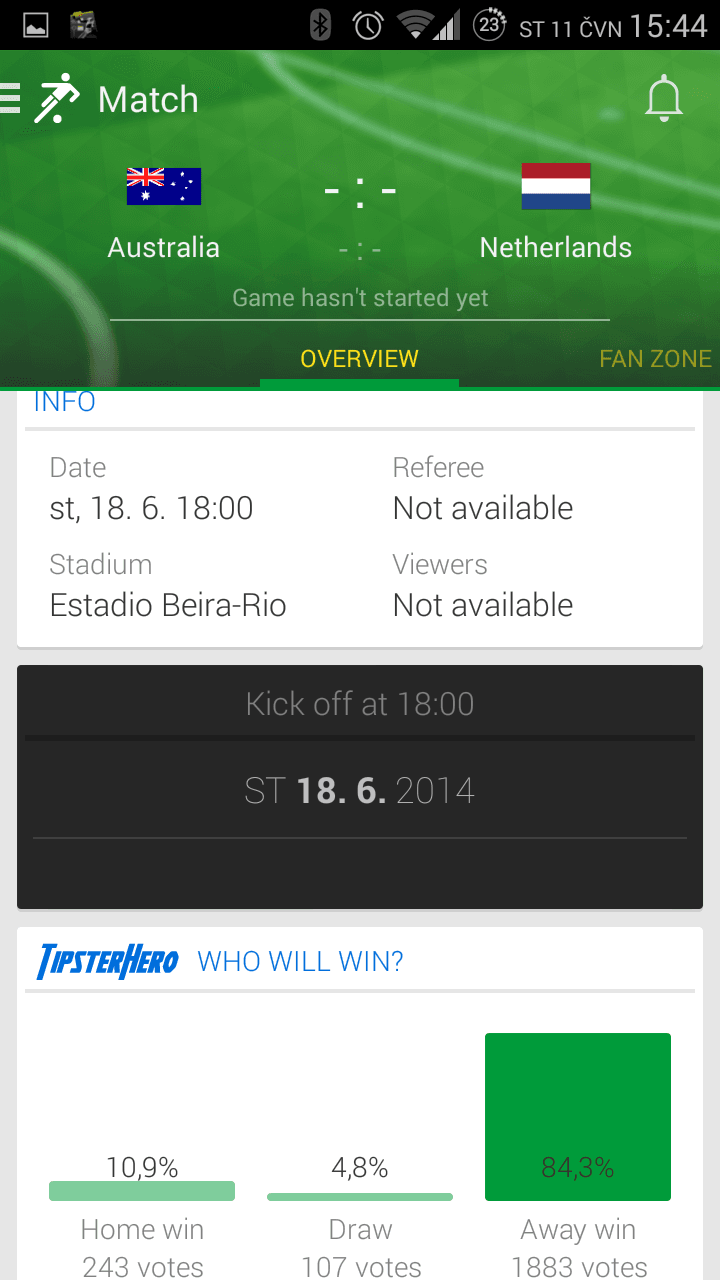Tap the football player Match icon
This screenshot has height=1280, width=720.
coord(57,97)
